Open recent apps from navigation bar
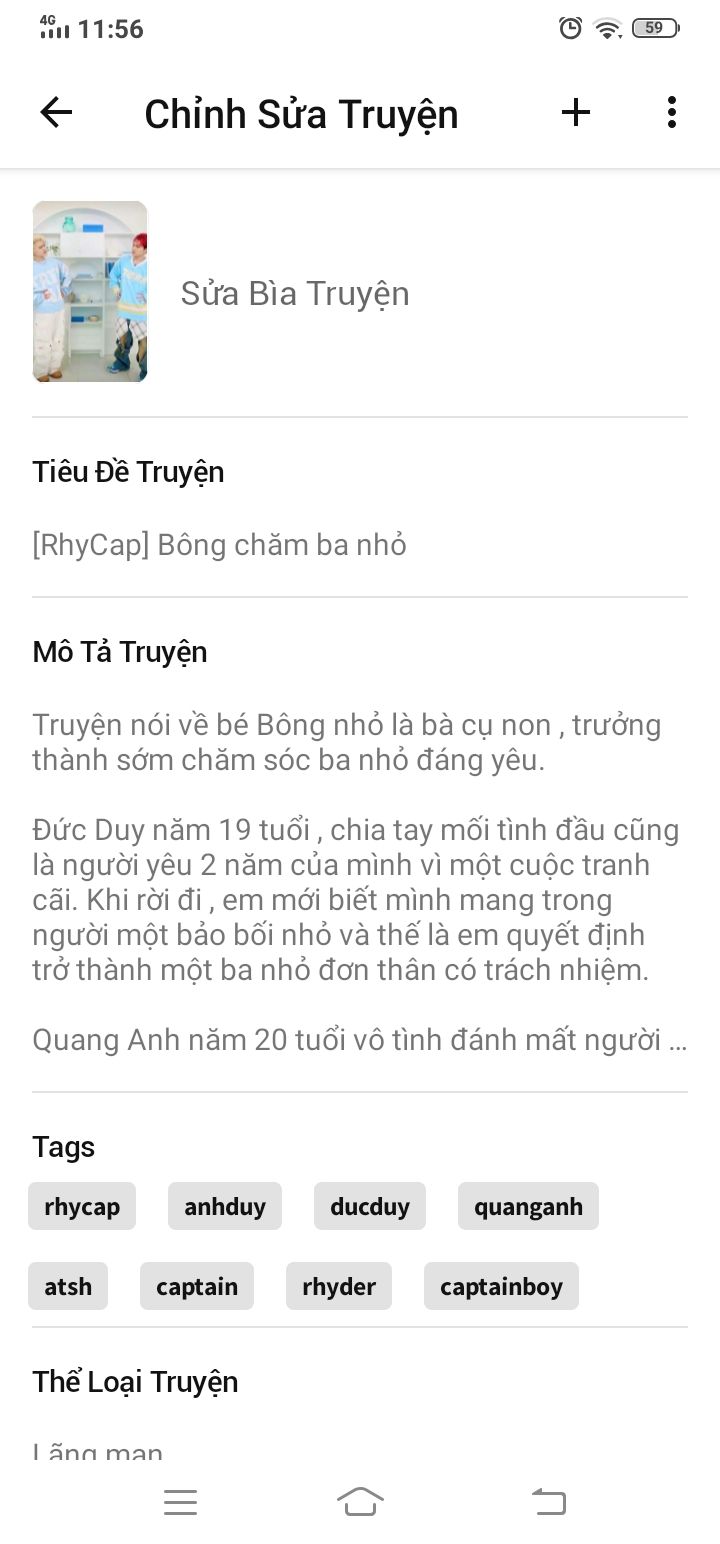 [180, 1502]
